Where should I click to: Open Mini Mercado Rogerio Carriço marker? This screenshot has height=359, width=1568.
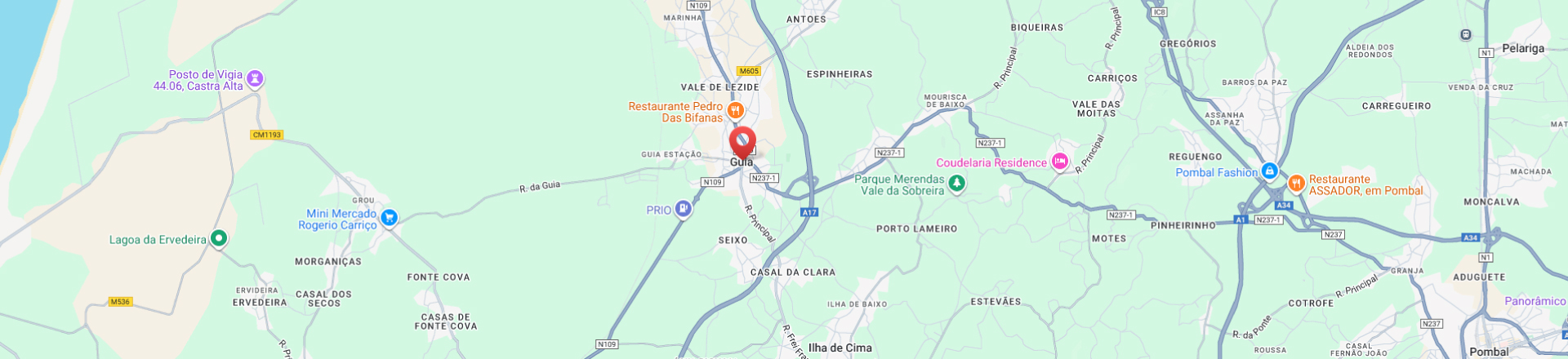(x=390, y=218)
